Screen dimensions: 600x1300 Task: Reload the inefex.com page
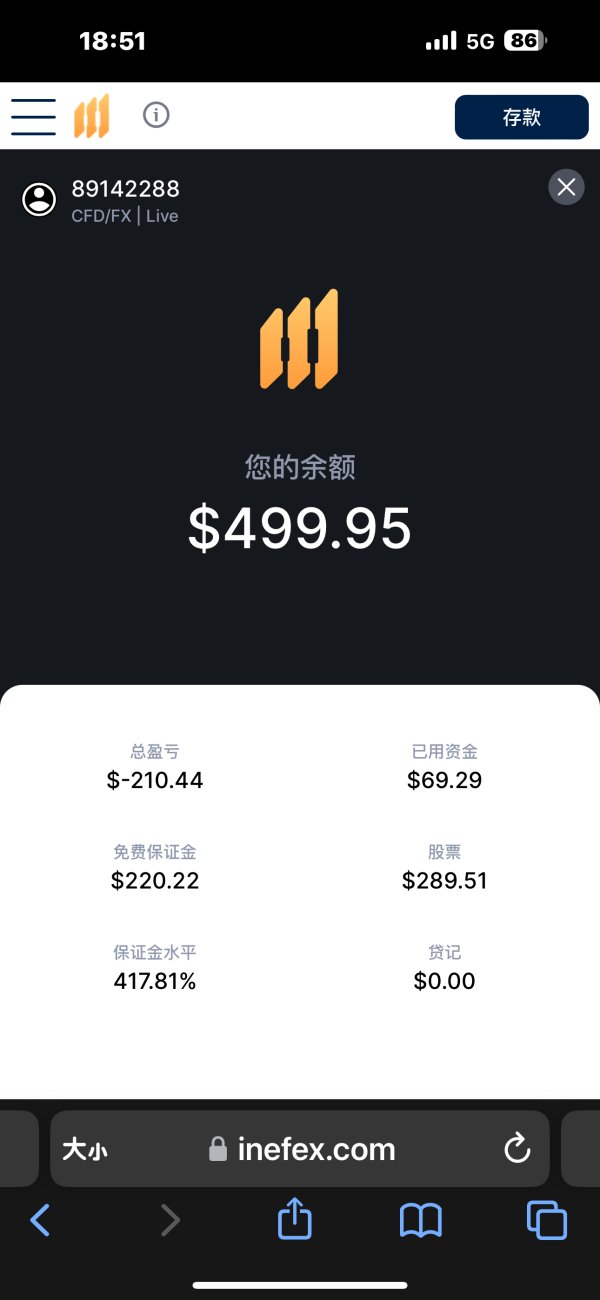[517, 1148]
